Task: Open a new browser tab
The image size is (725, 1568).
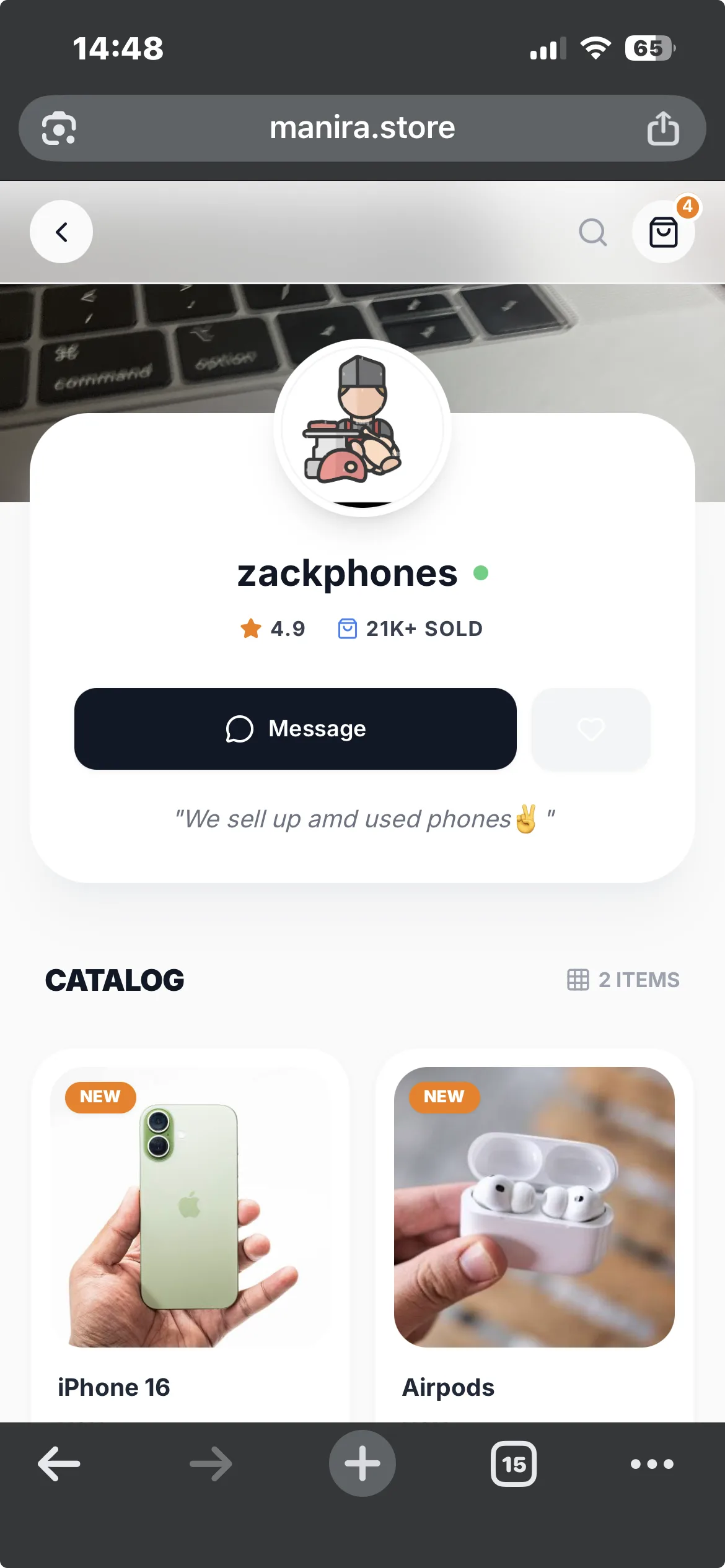Action: pyautogui.click(x=362, y=1464)
